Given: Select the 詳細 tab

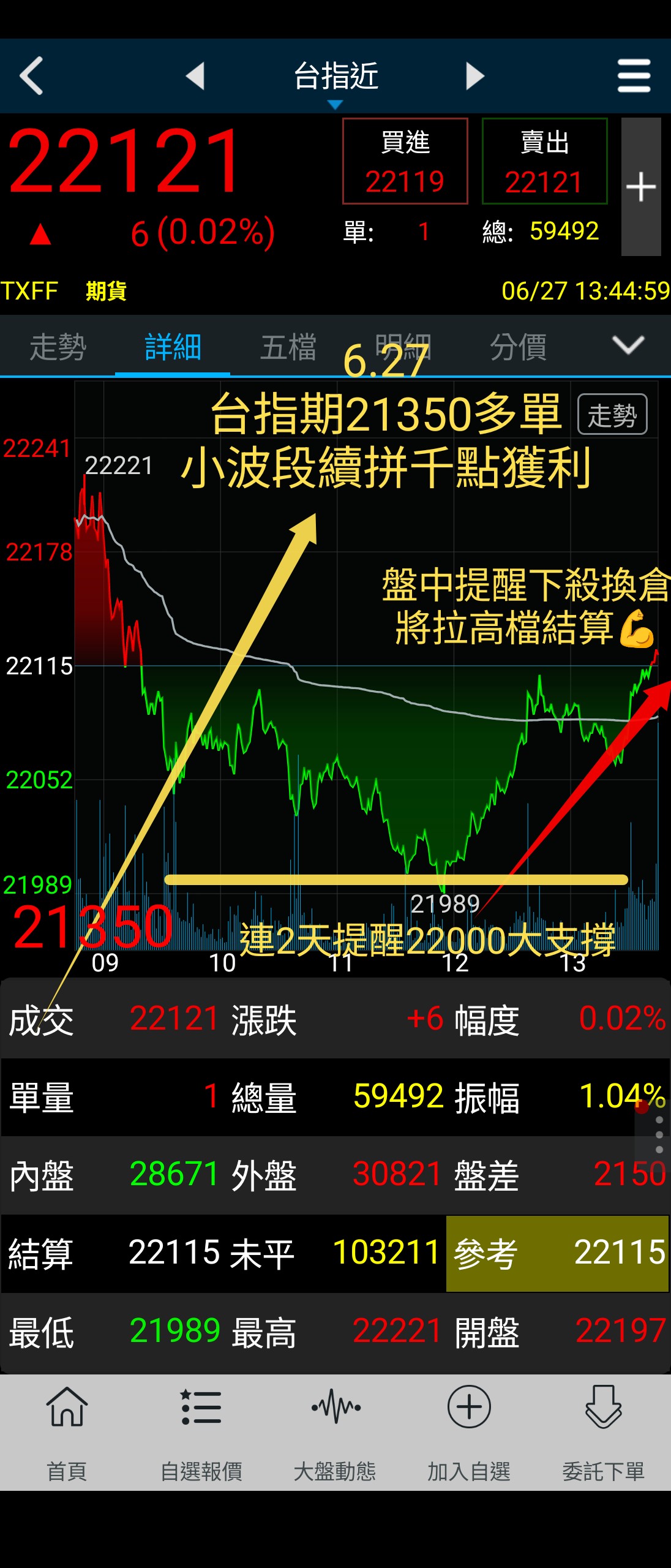Looking at the screenshot, I should tap(173, 347).
